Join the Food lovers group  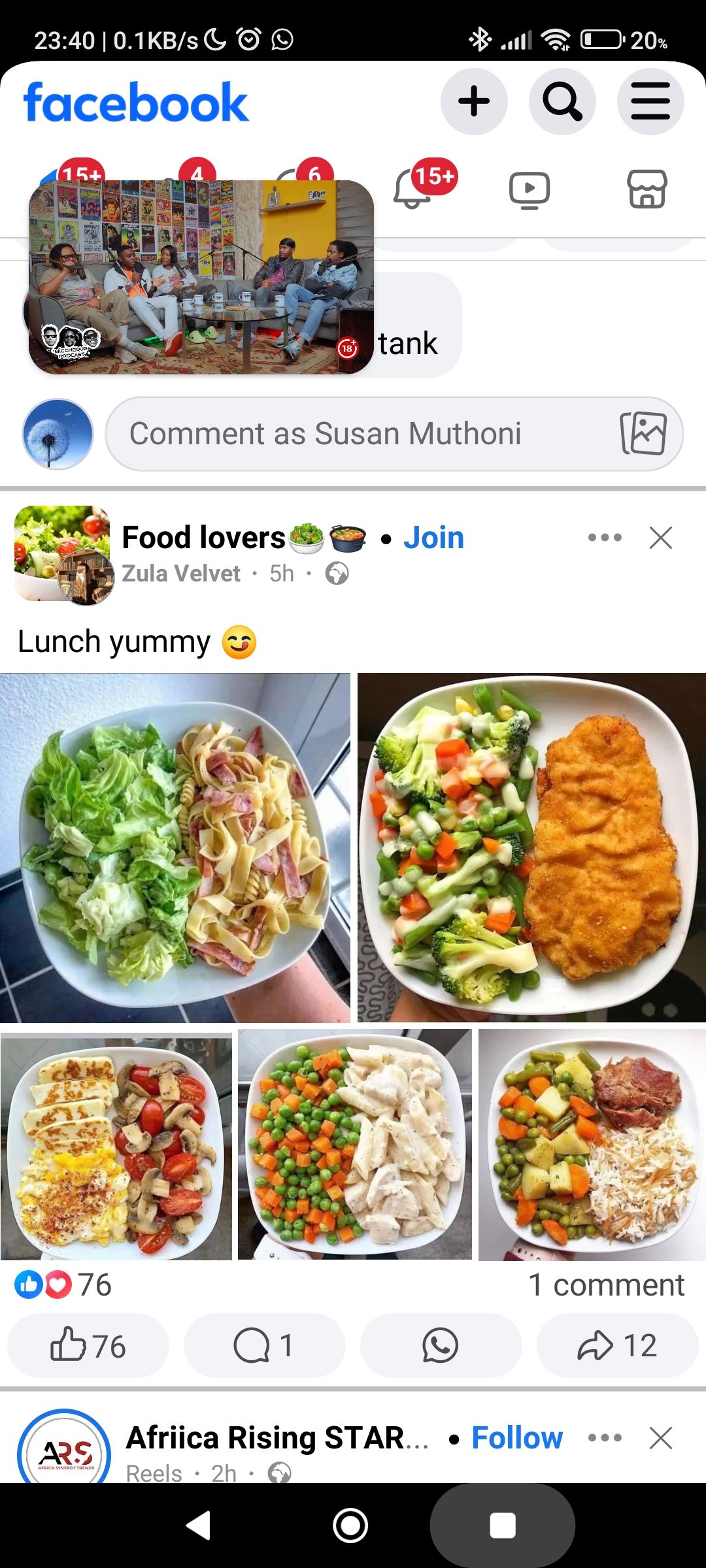pyautogui.click(x=433, y=538)
